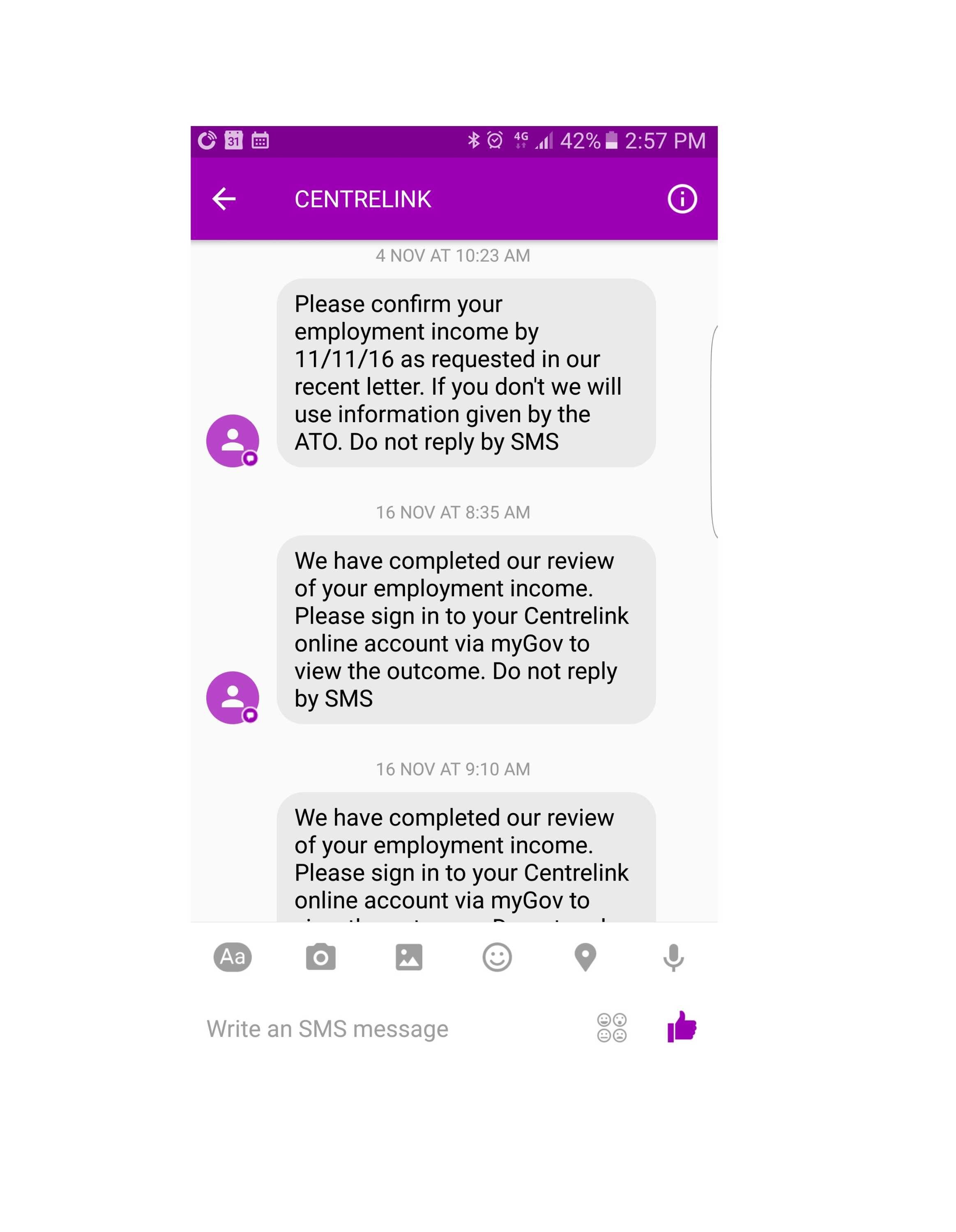Screen dimensions: 956x1232
Task: Tap the Aa text keyboard button
Action: pos(233,957)
